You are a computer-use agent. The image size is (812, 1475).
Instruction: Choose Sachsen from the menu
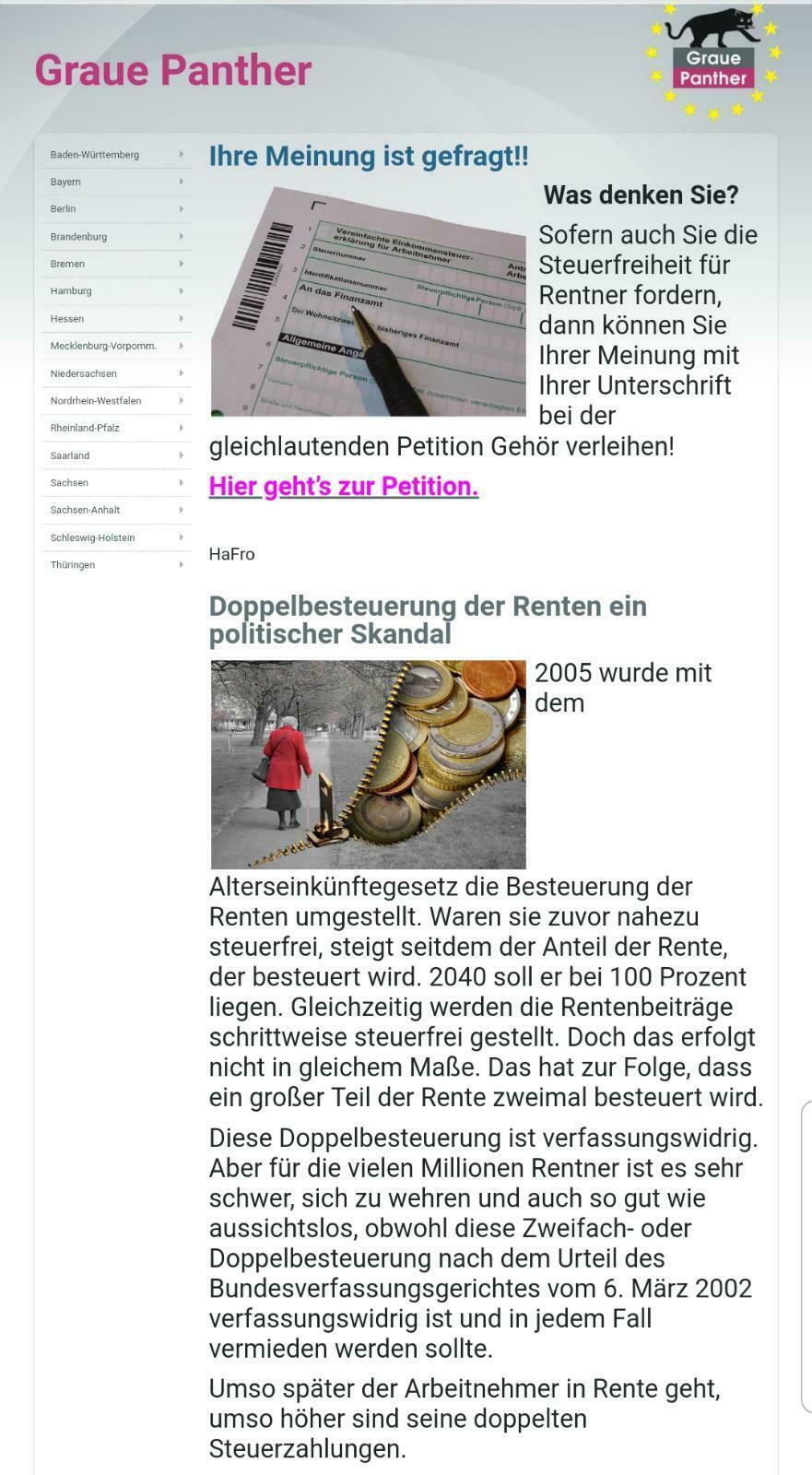70,483
